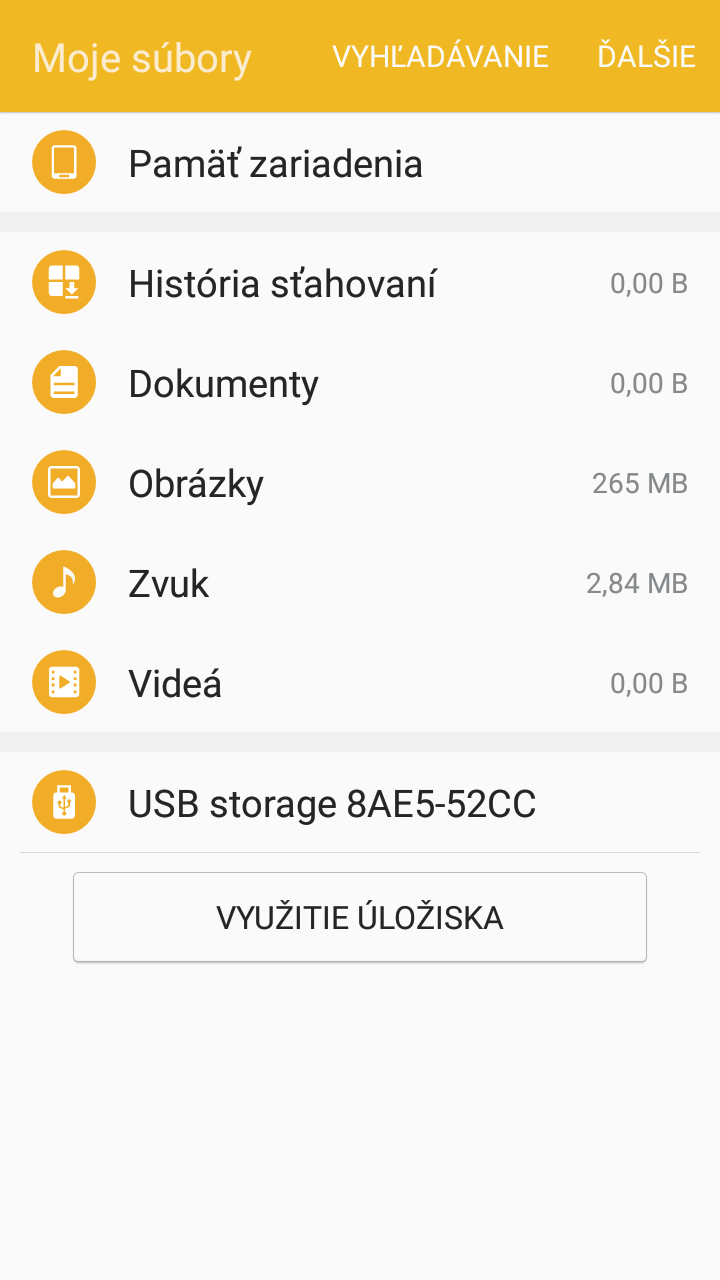The height and width of the screenshot is (1280, 720).
Task: Open the Dokumenty category
Action: (x=360, y=382)
